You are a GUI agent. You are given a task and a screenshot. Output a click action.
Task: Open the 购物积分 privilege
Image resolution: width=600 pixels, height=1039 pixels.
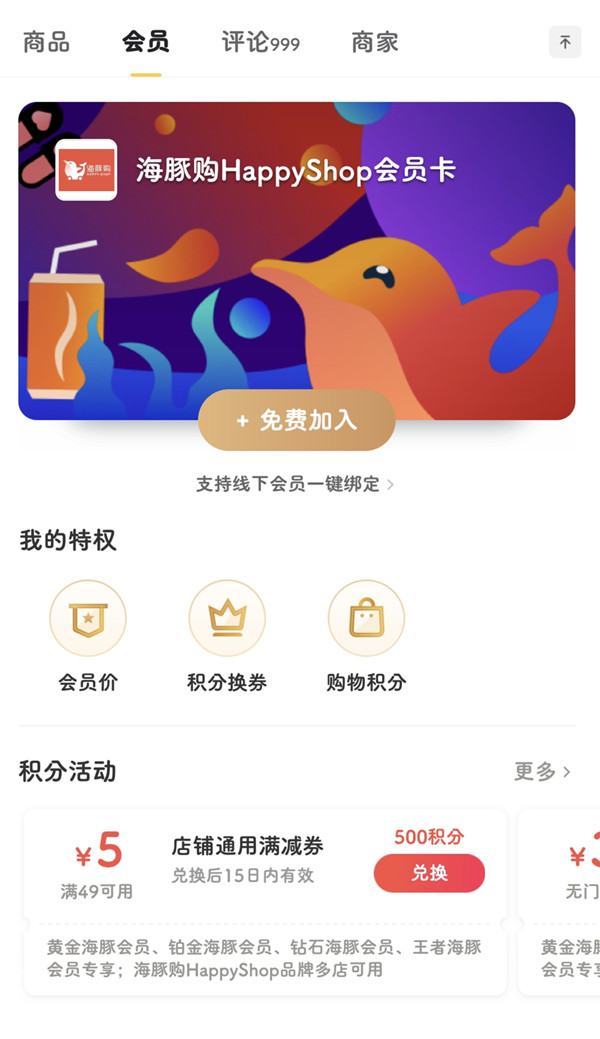366,636
